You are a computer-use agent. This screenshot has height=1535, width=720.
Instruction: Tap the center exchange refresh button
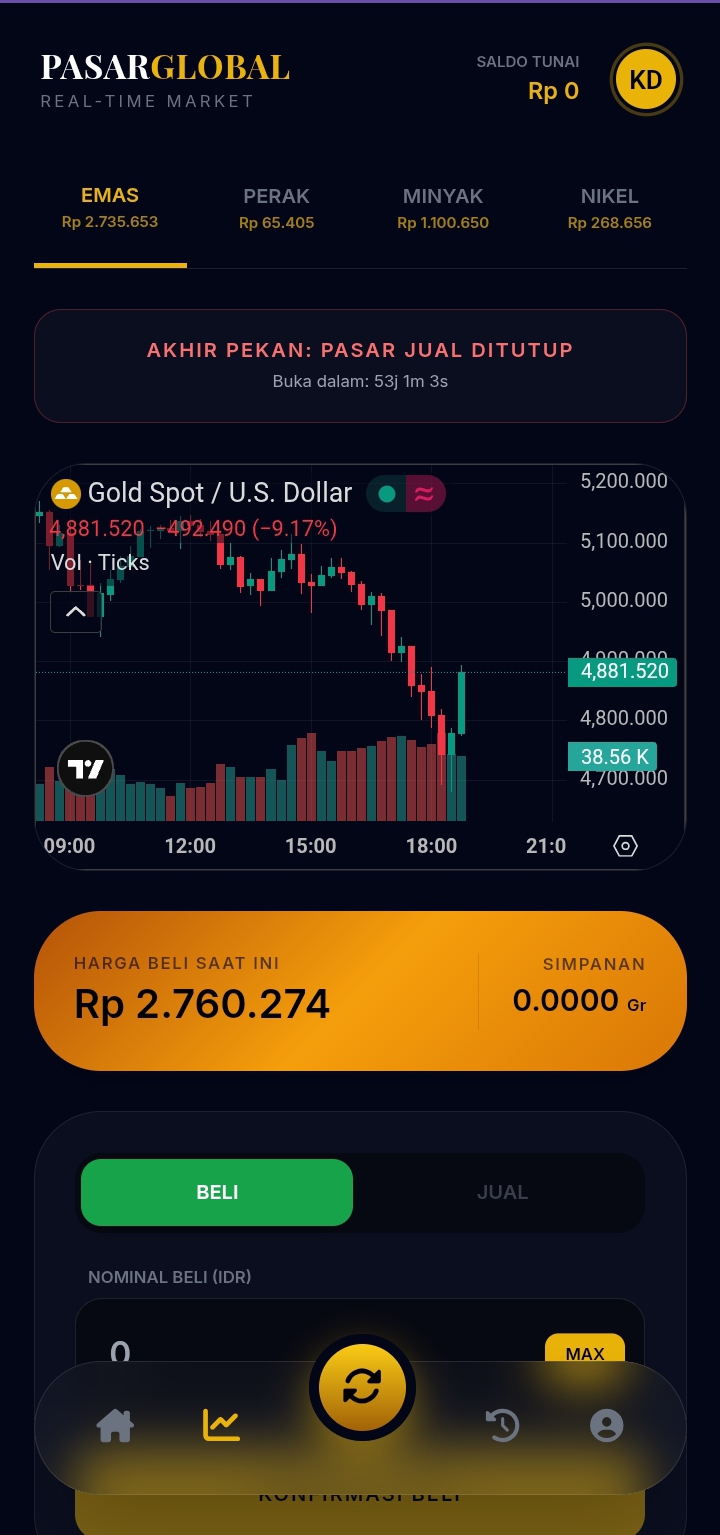362,1387
